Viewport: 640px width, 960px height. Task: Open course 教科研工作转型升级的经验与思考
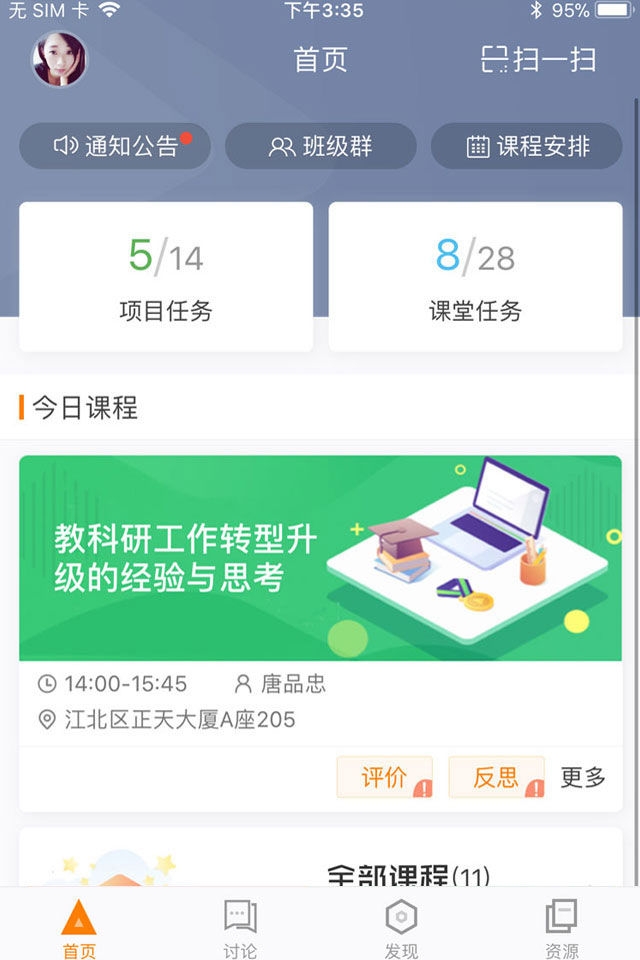click(320, 558)
